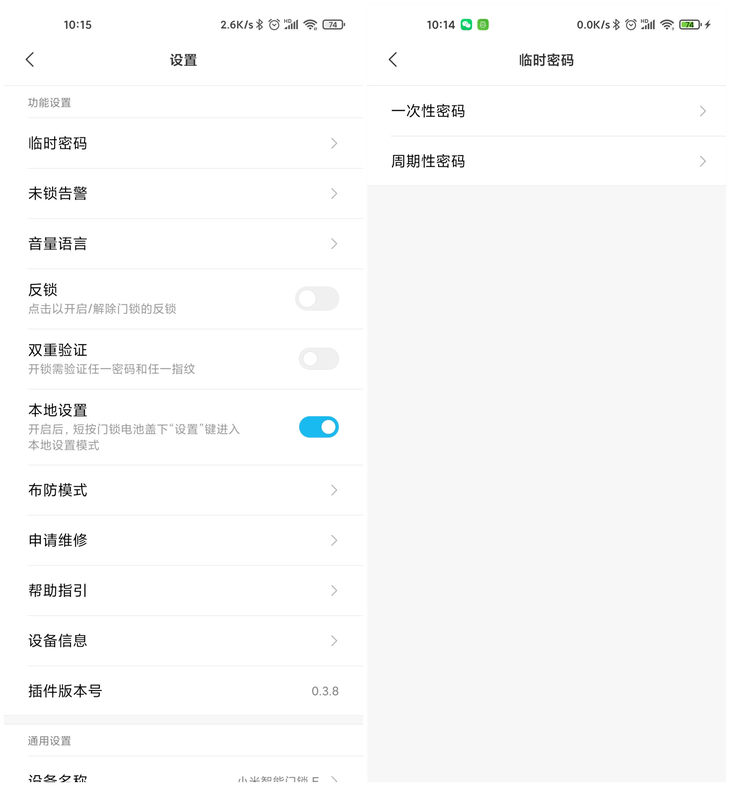View 设备信息
This screenshot has height=786, width=730.
(x=183, y=640)
